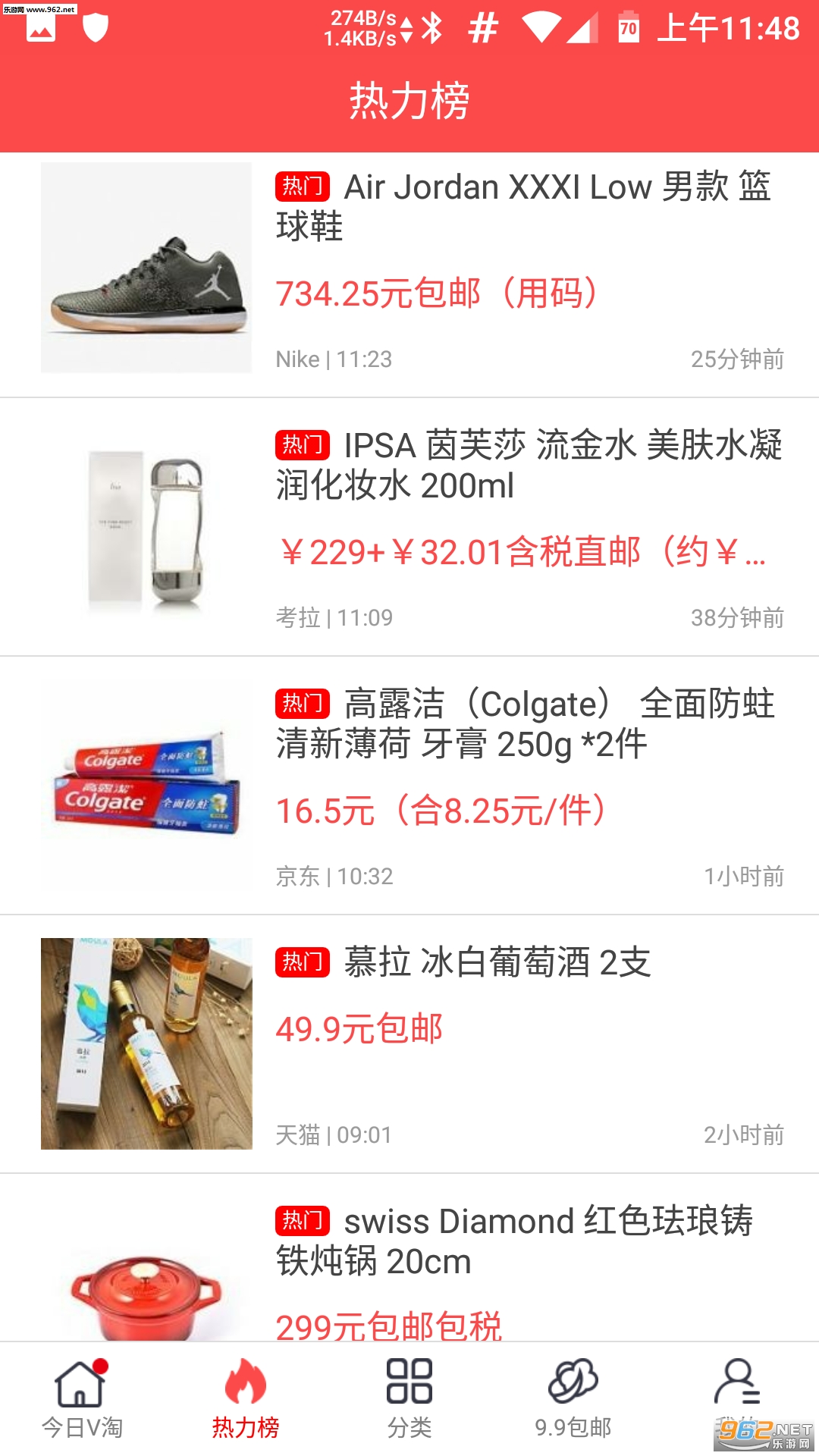This screenshot has width=819, height=1456.
Task: Open the profile tab
Action: pyautogui.click(x=736, y=1392)
